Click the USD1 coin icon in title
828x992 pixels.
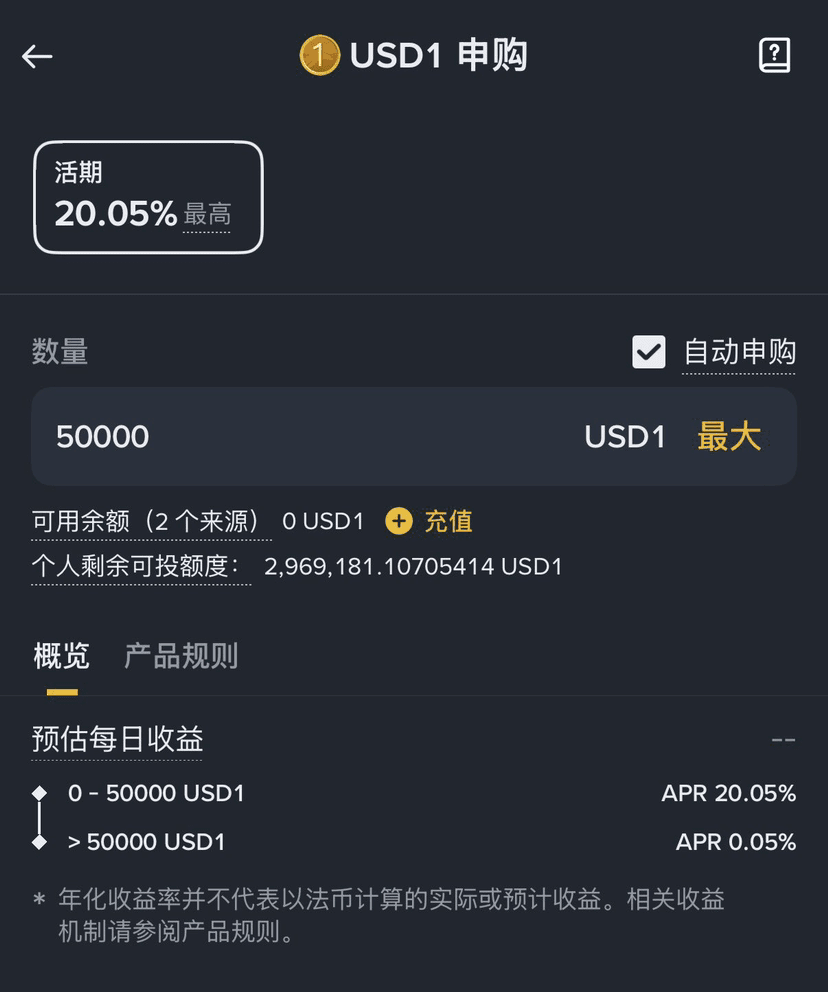[x=318, y=56]
